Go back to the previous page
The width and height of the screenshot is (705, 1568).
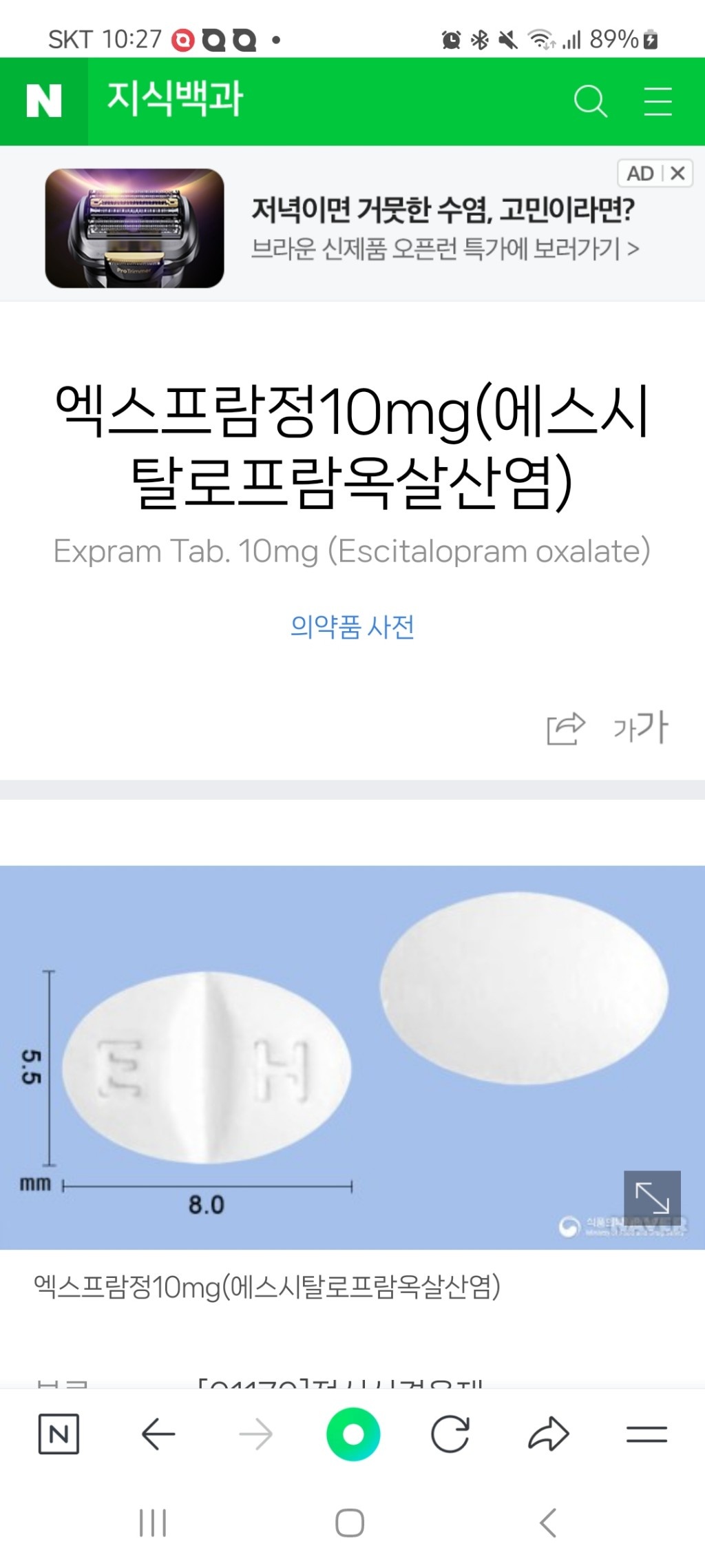click(158, 1434)
